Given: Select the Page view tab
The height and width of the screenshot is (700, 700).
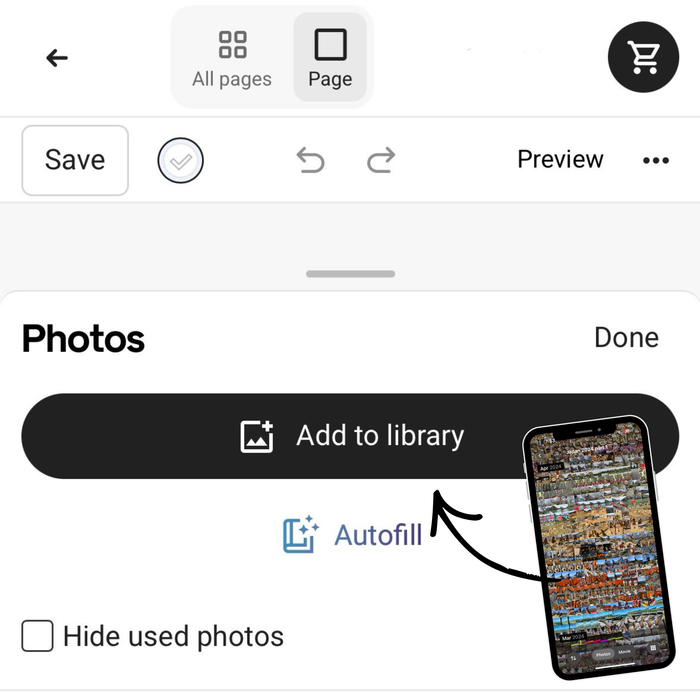Looking at the screenshot, I should coord(330,58).
